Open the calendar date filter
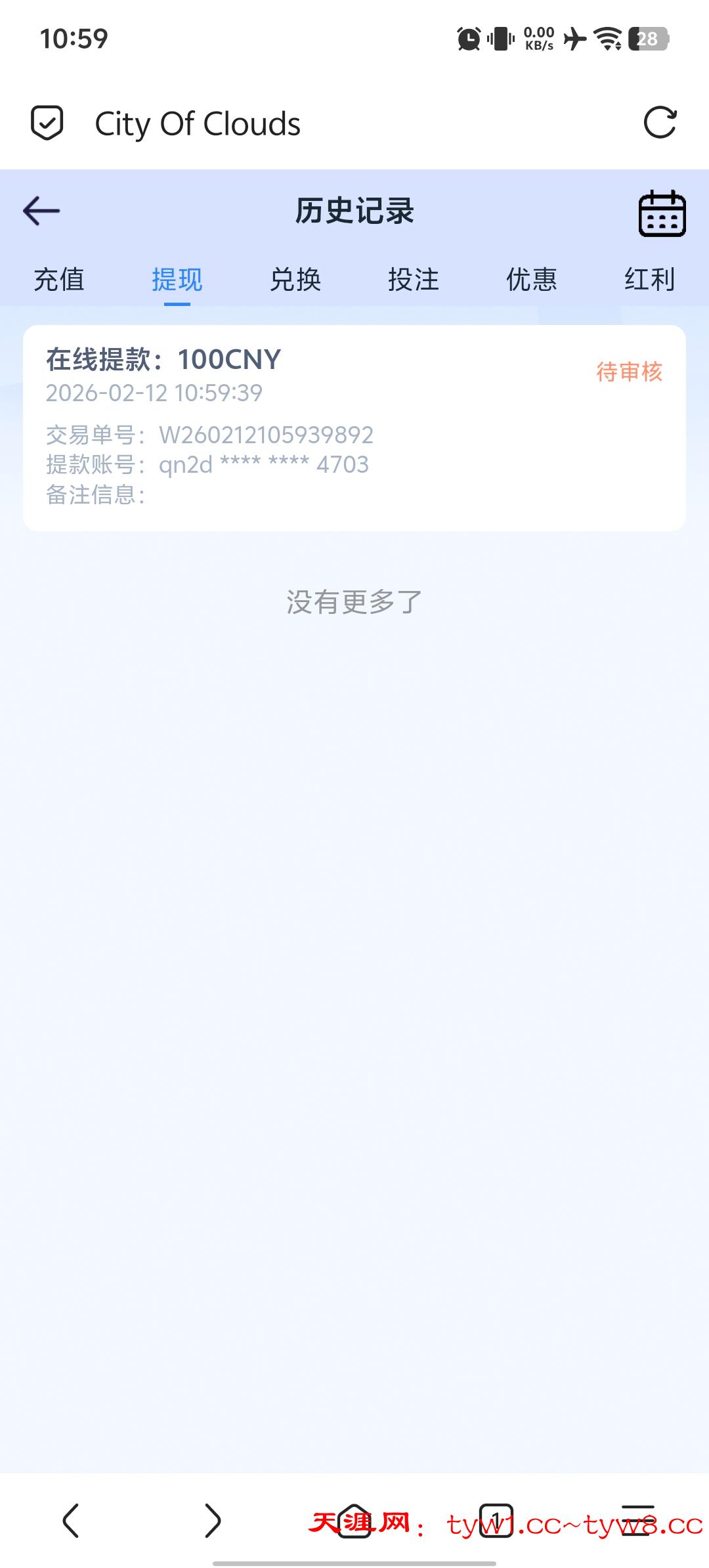 (x=662, y=213)
